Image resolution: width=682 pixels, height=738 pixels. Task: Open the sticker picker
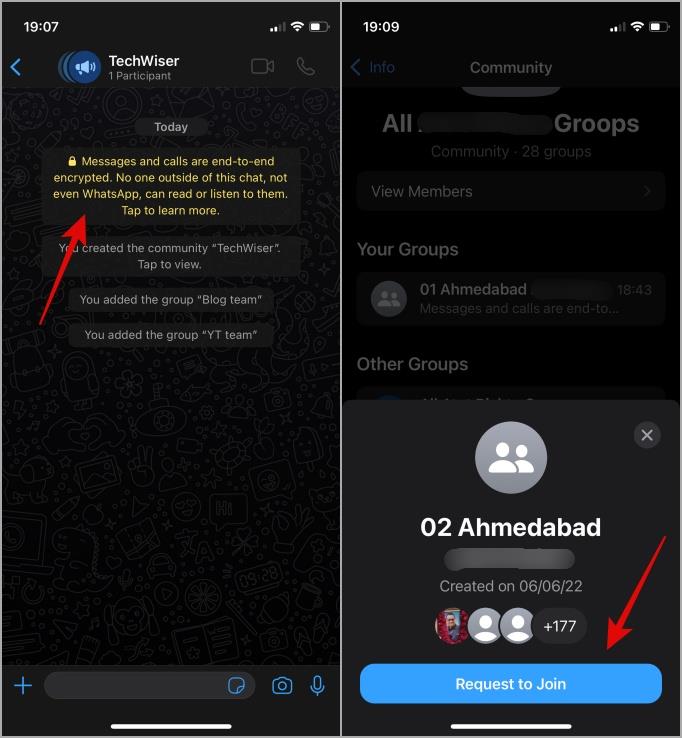point(237,685)
